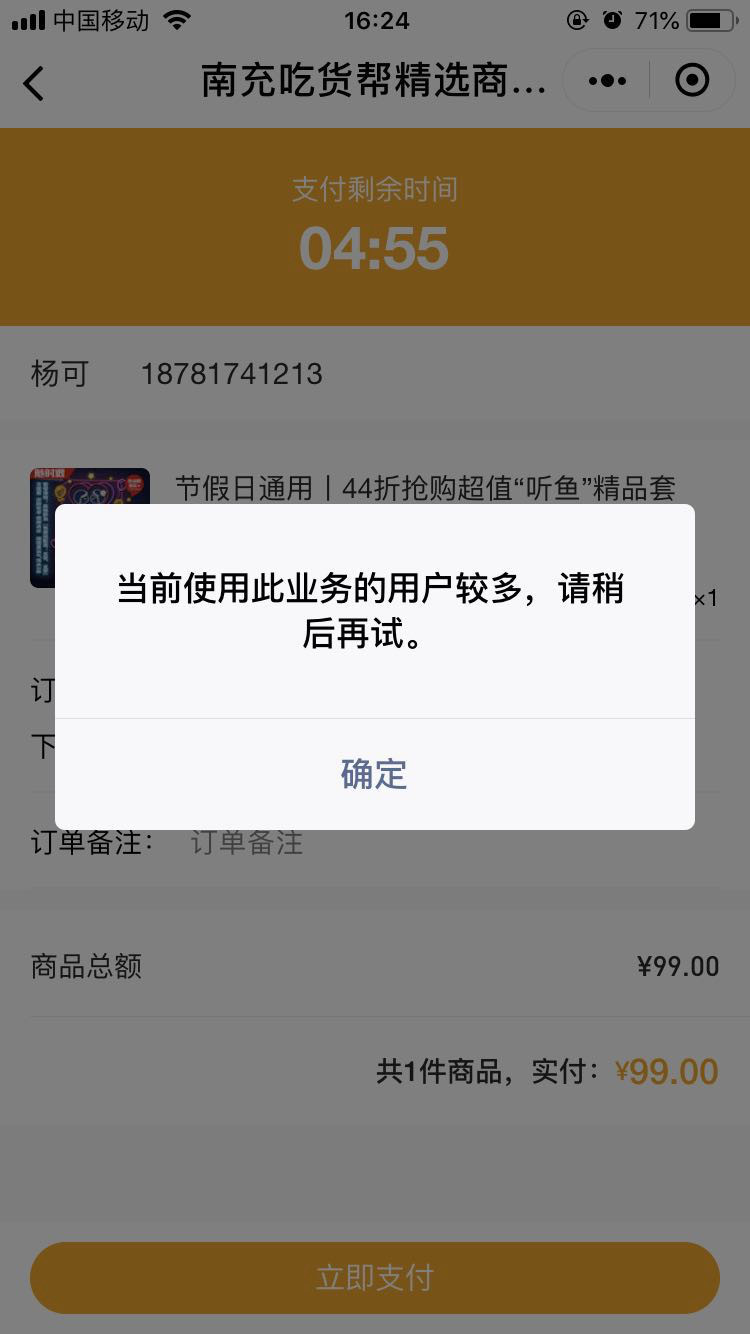Tap 确定 to dismiss the alert
The image size is (750, 1334).
click(x=374, y=774)
